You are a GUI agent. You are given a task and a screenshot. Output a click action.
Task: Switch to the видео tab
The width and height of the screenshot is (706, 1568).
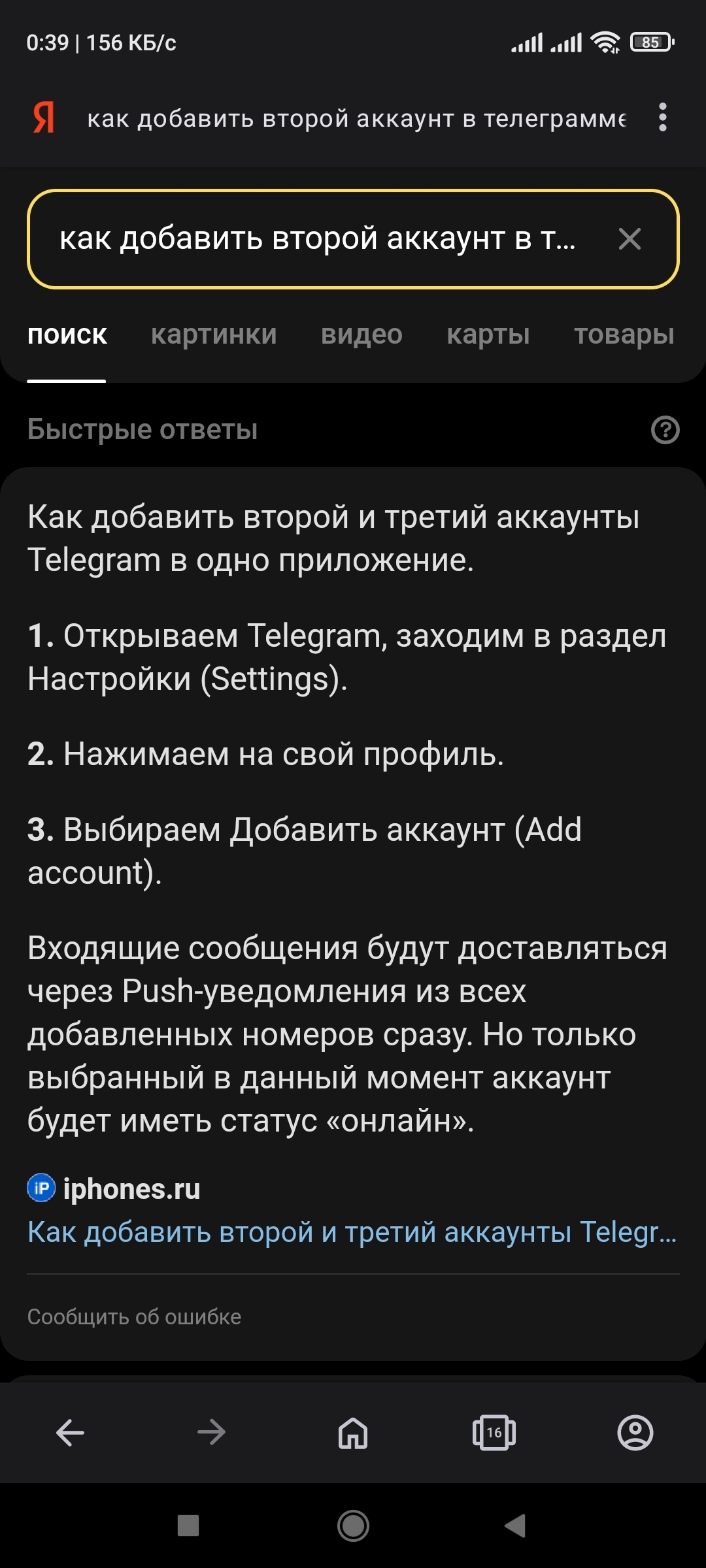point(361,335)
